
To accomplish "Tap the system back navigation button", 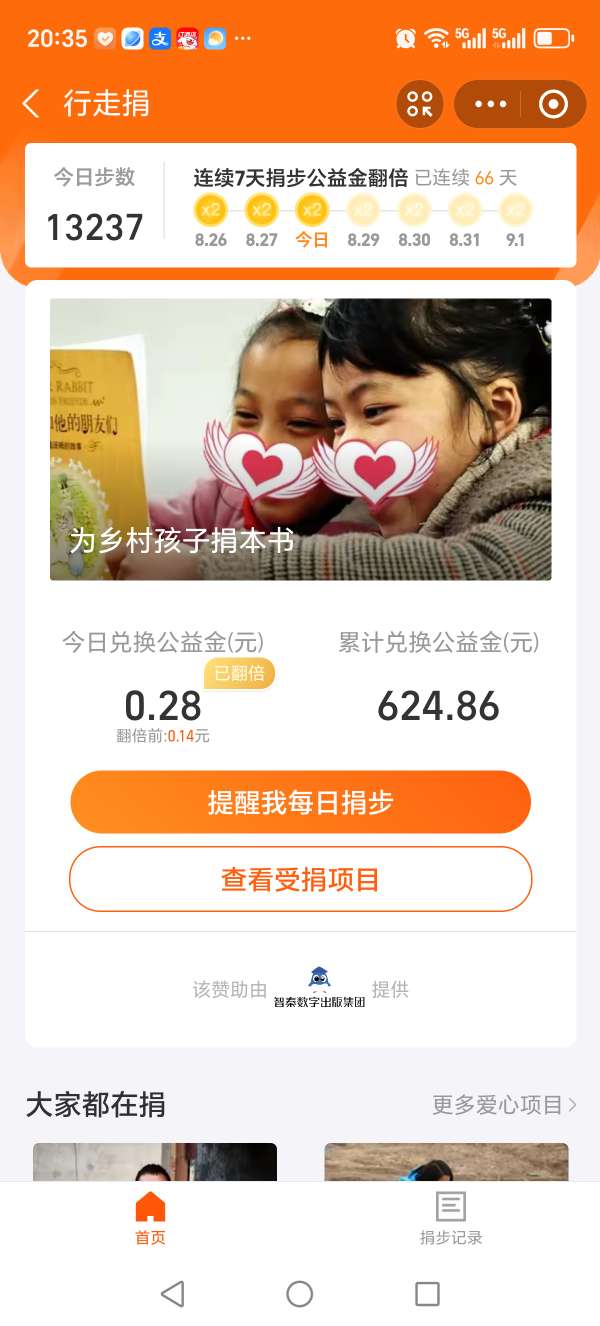I will coord(172,1294).
